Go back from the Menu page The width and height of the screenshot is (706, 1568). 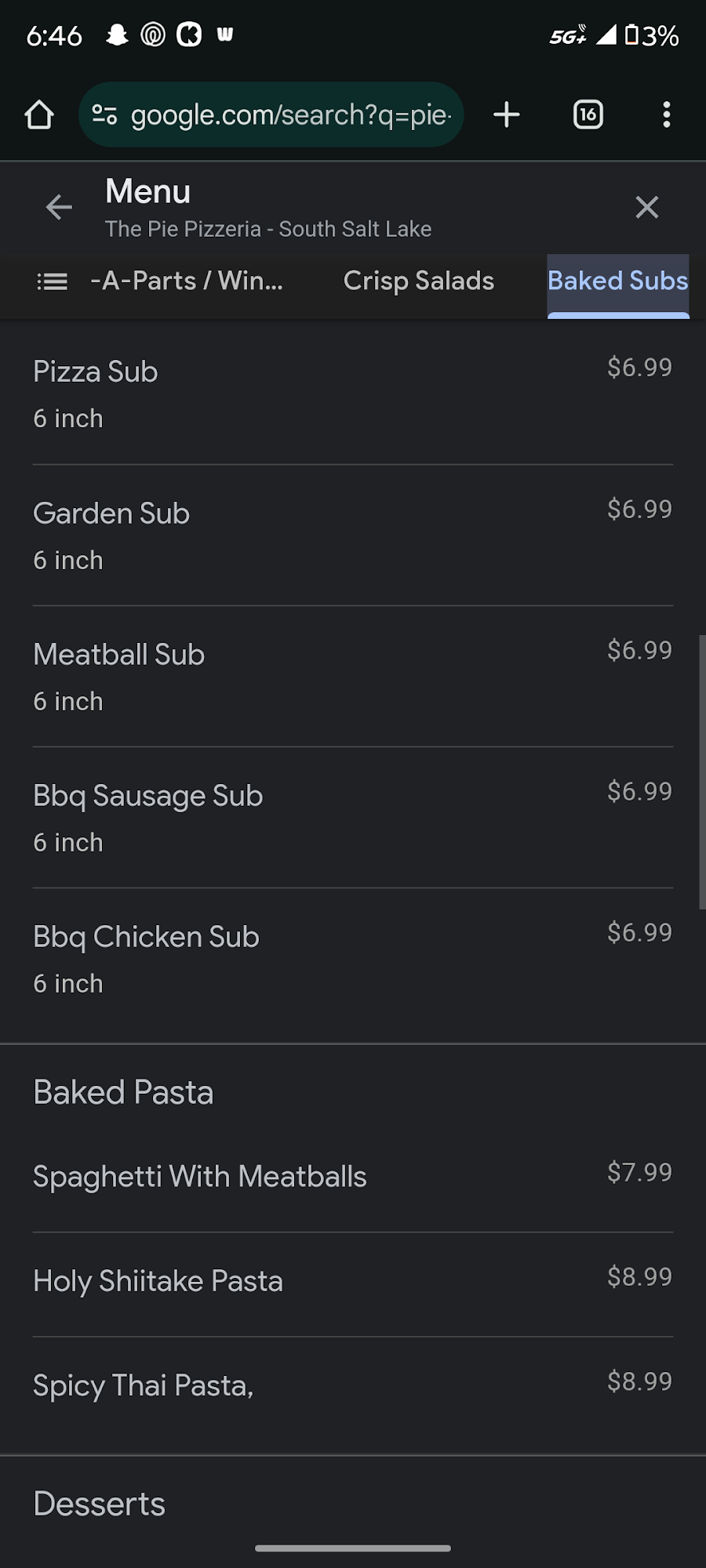(59, 208)
